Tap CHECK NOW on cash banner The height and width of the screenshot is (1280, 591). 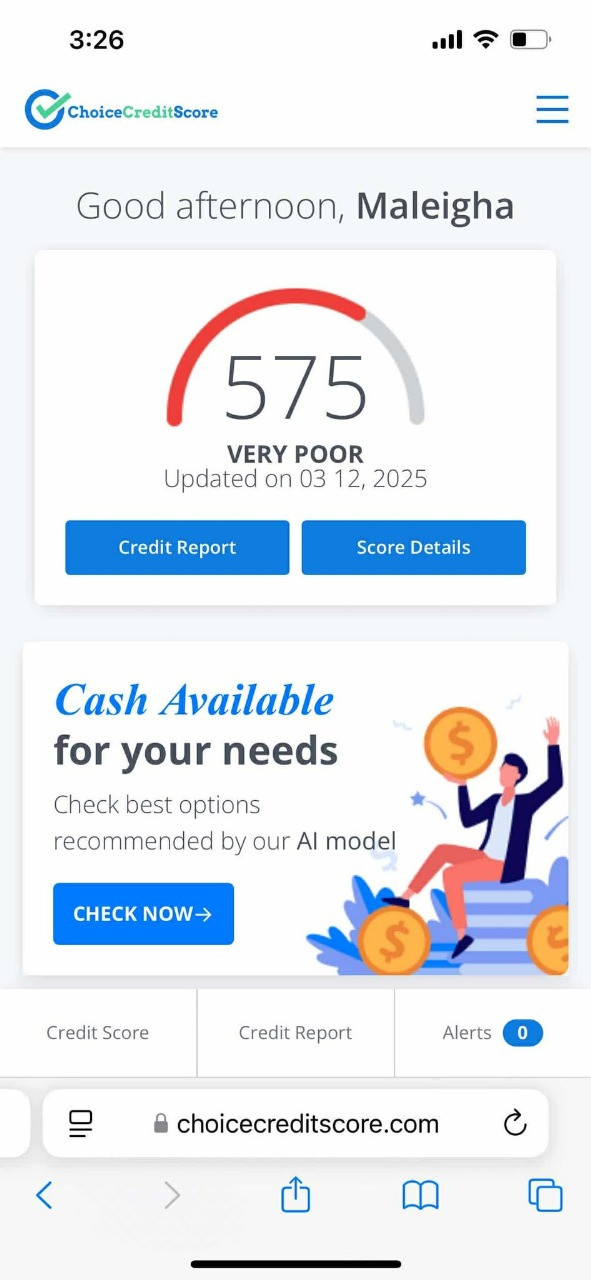(x=143, y=913)
